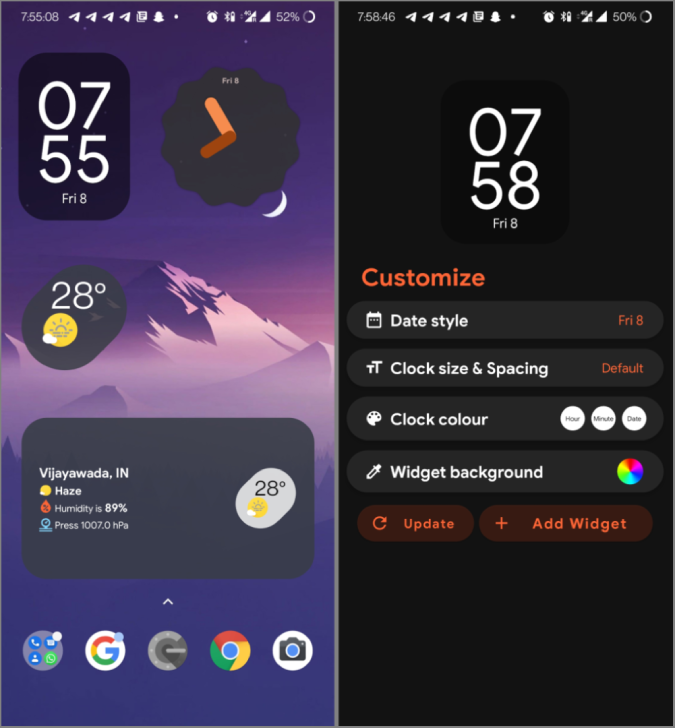This screenshot has height=728, width=675.
Task: Open the Google app from dock
Action: [105, 651]
